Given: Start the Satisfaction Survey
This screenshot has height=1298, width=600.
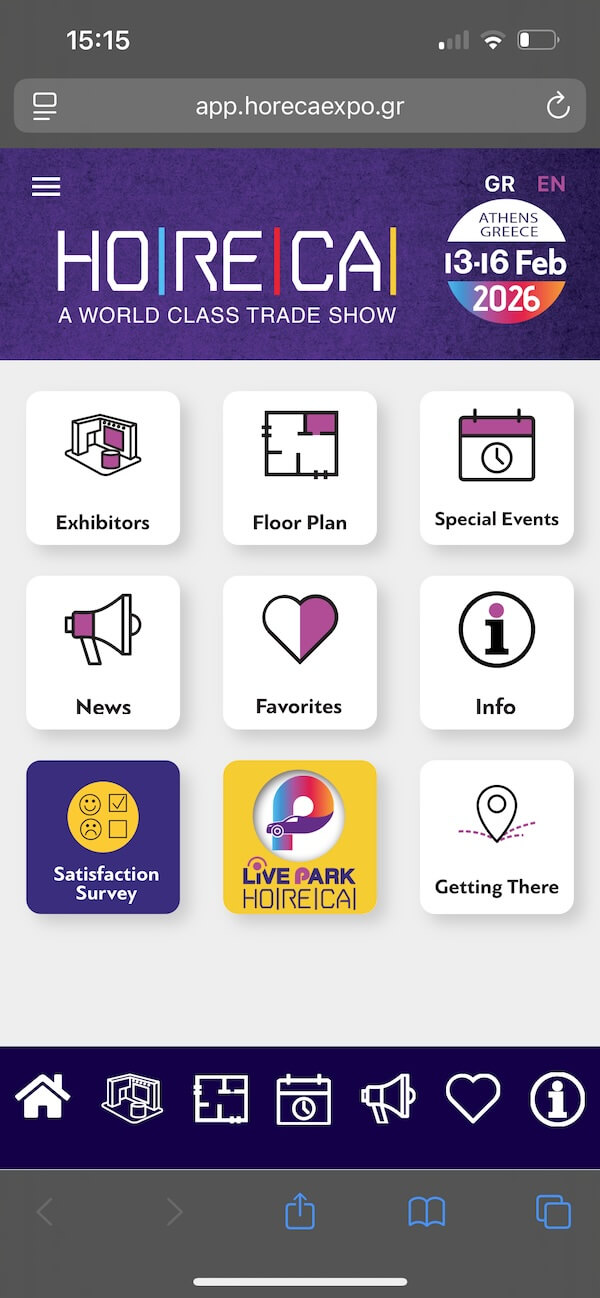Looking at the screenshot, I should [103, 837].
